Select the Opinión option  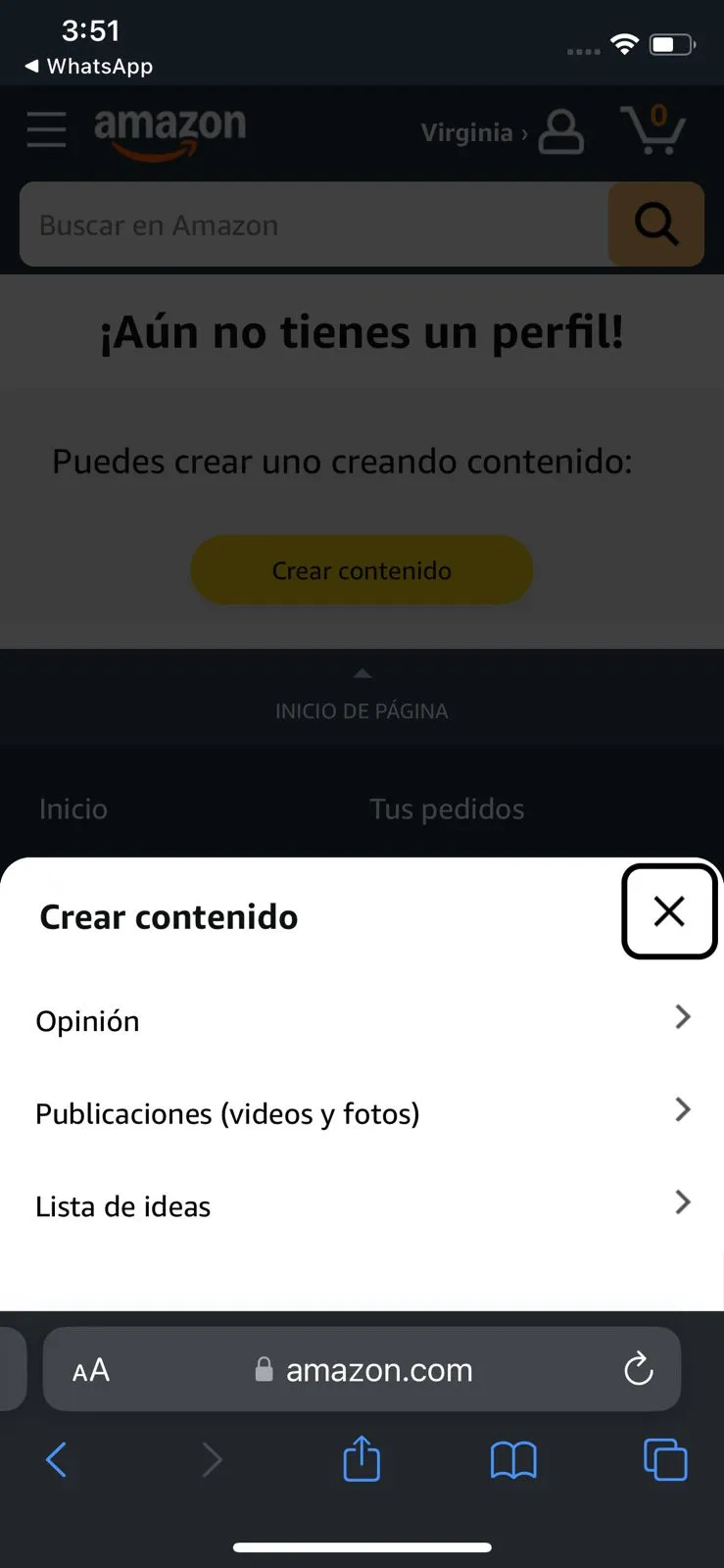(x=362, y=1020)
